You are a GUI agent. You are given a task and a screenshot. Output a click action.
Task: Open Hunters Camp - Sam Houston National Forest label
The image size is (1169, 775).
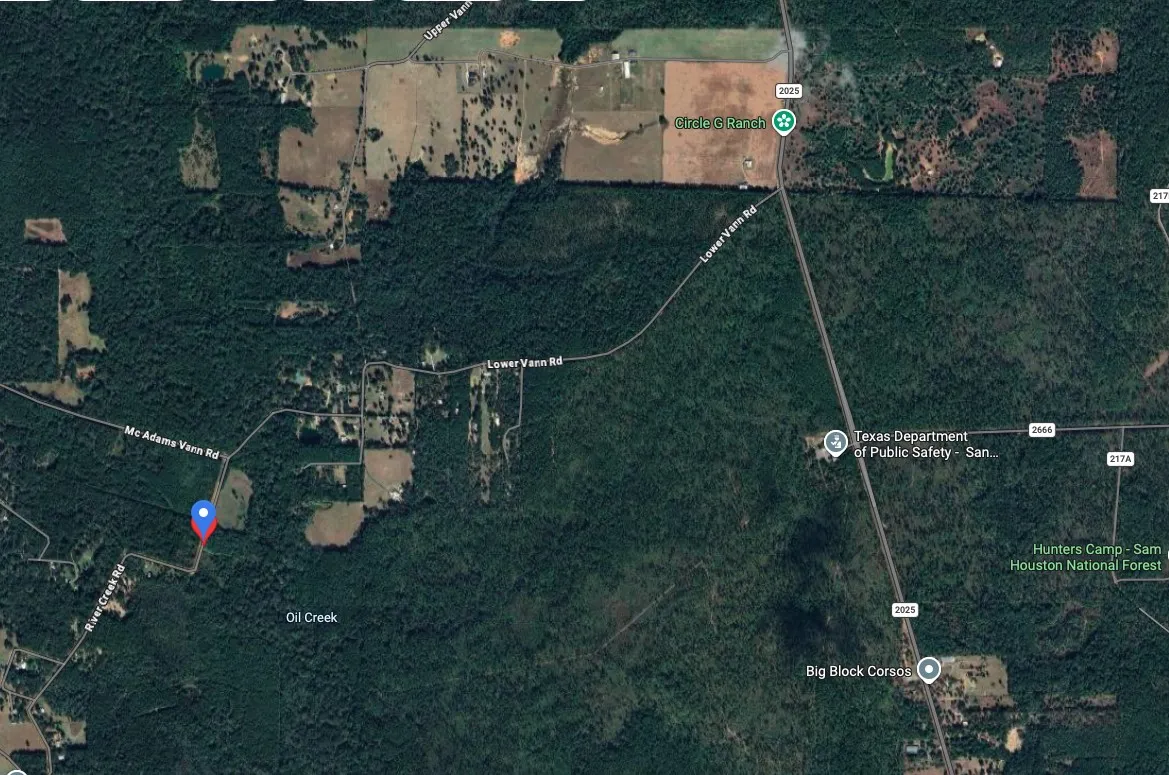point(1086,557)
